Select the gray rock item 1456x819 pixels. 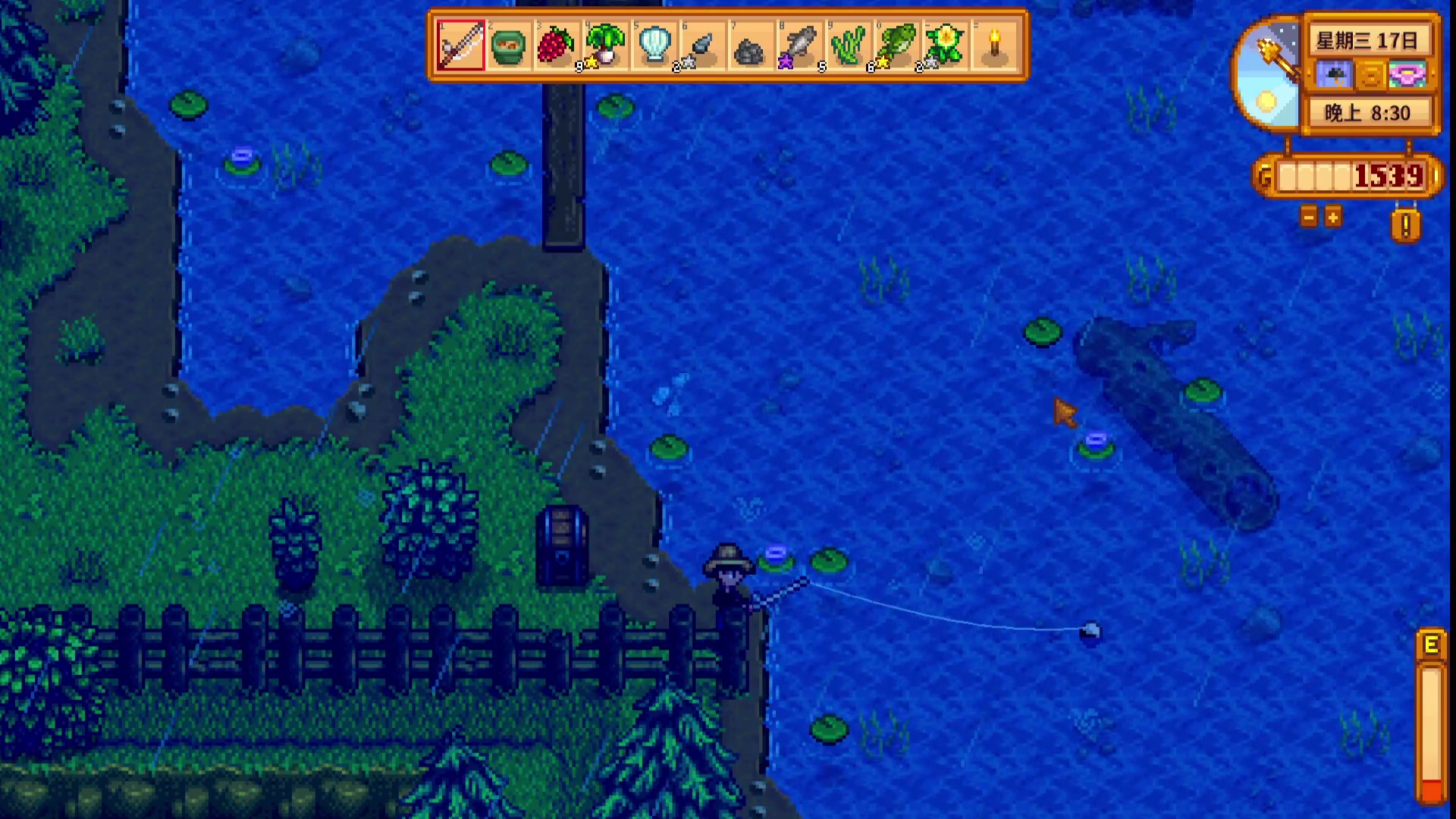pos(751,47)
